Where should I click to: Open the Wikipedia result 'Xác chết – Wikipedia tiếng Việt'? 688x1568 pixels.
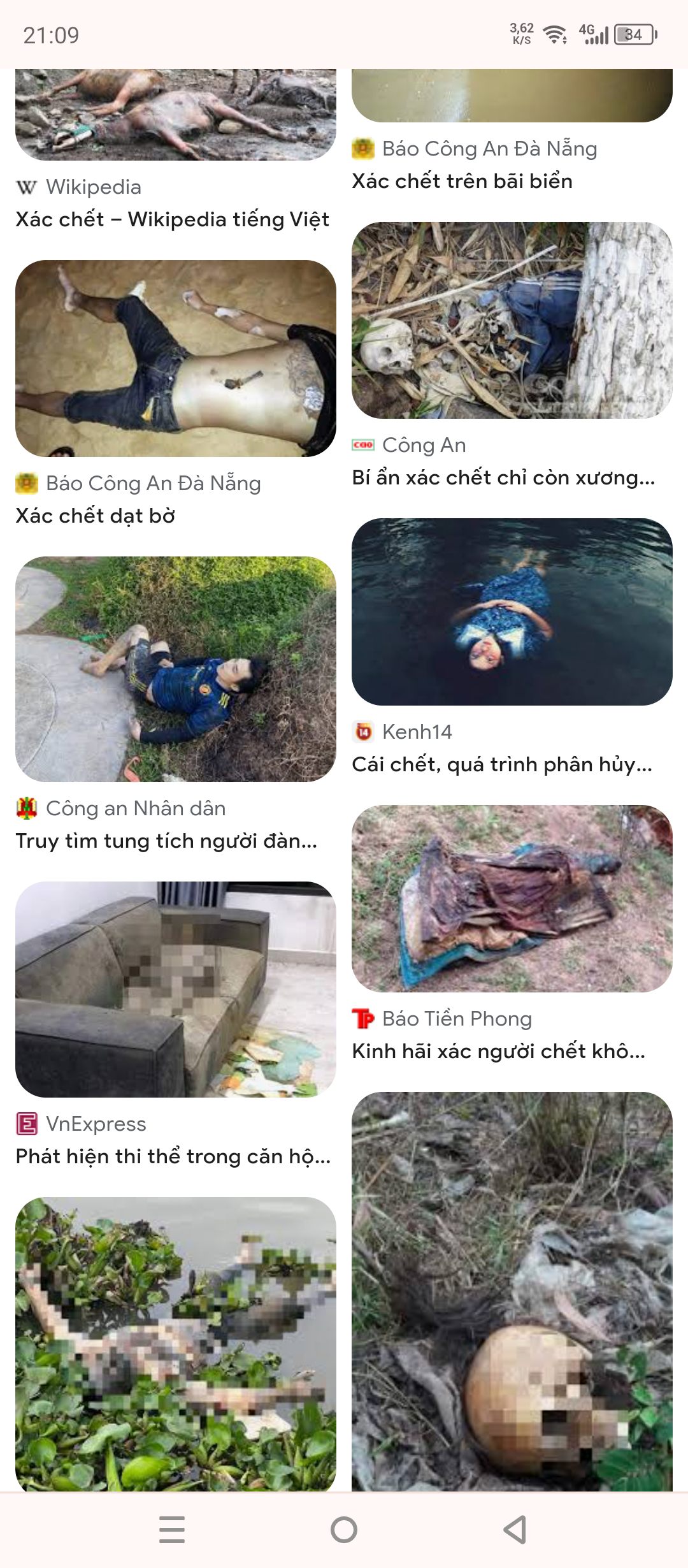point(172,219)
